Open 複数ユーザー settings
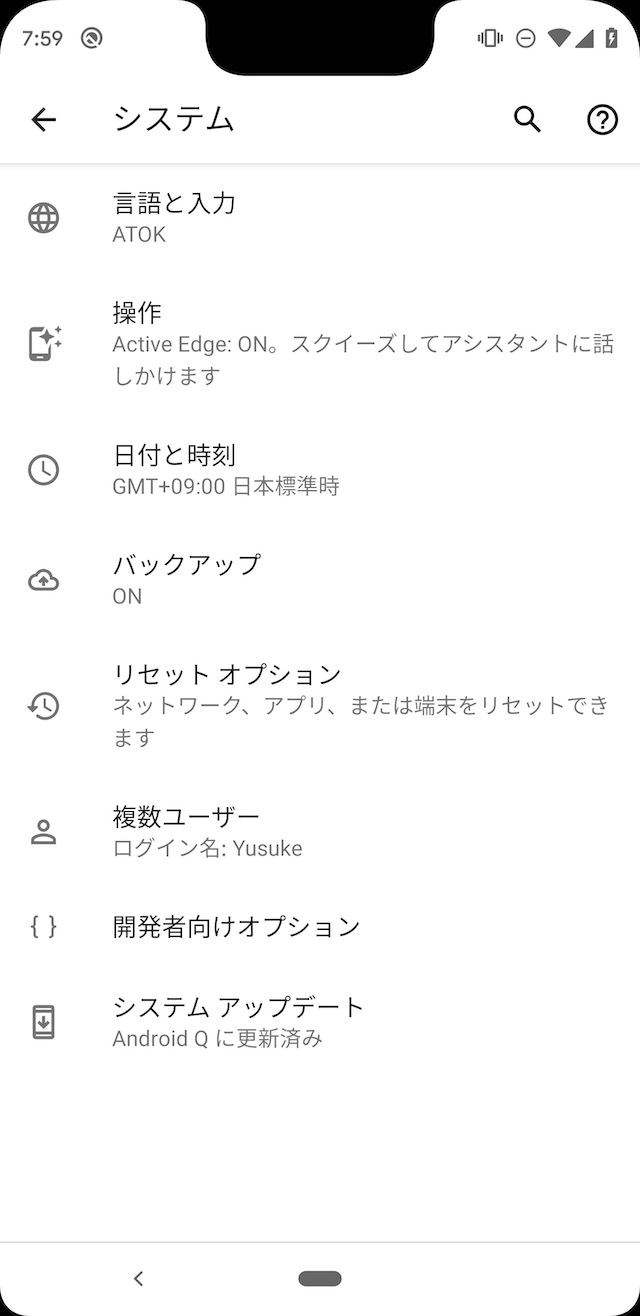Screen dimensions: 640x1316 point(320,832)
